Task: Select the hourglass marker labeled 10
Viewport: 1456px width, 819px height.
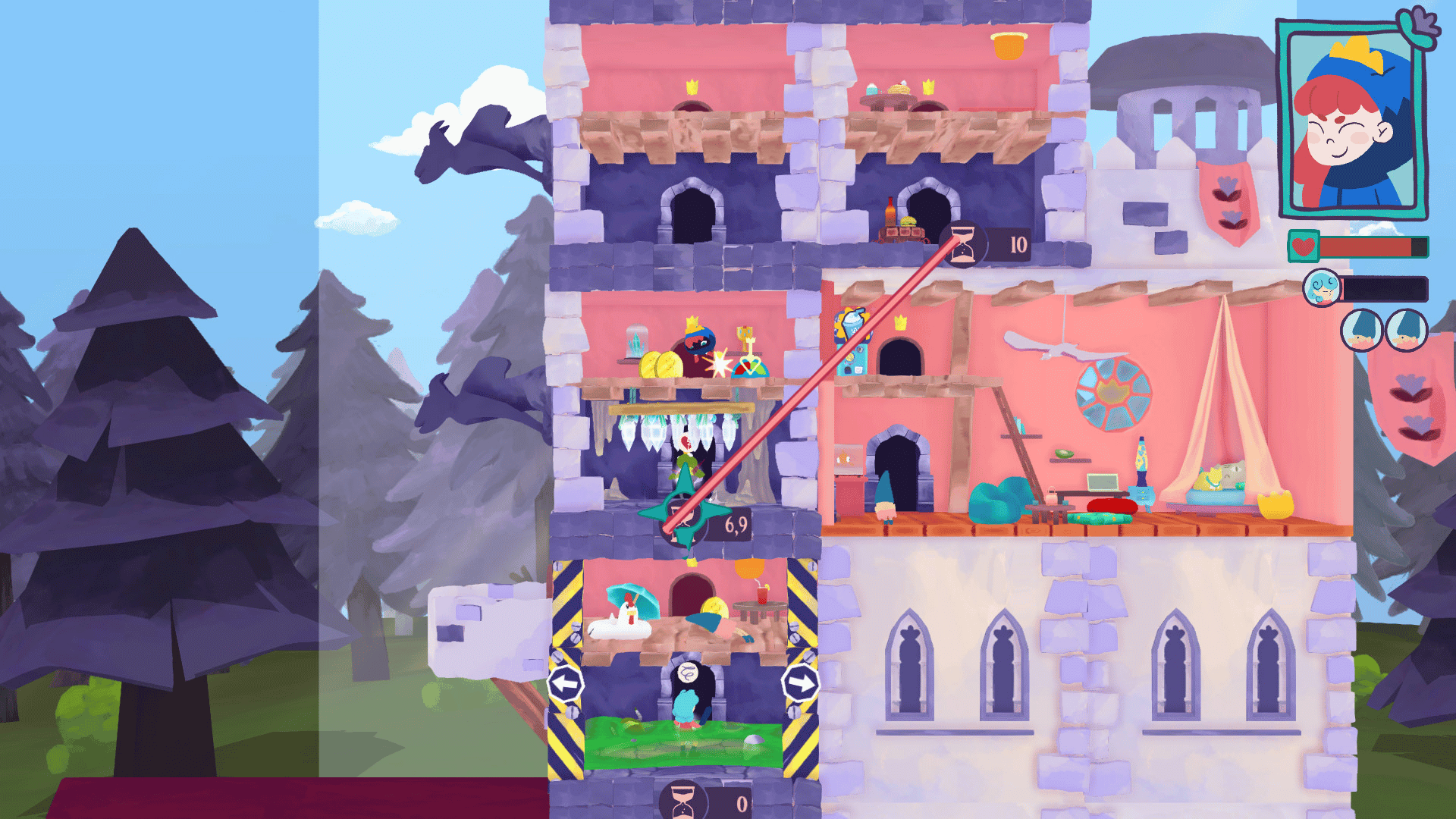Action: (x=964, y=243)
